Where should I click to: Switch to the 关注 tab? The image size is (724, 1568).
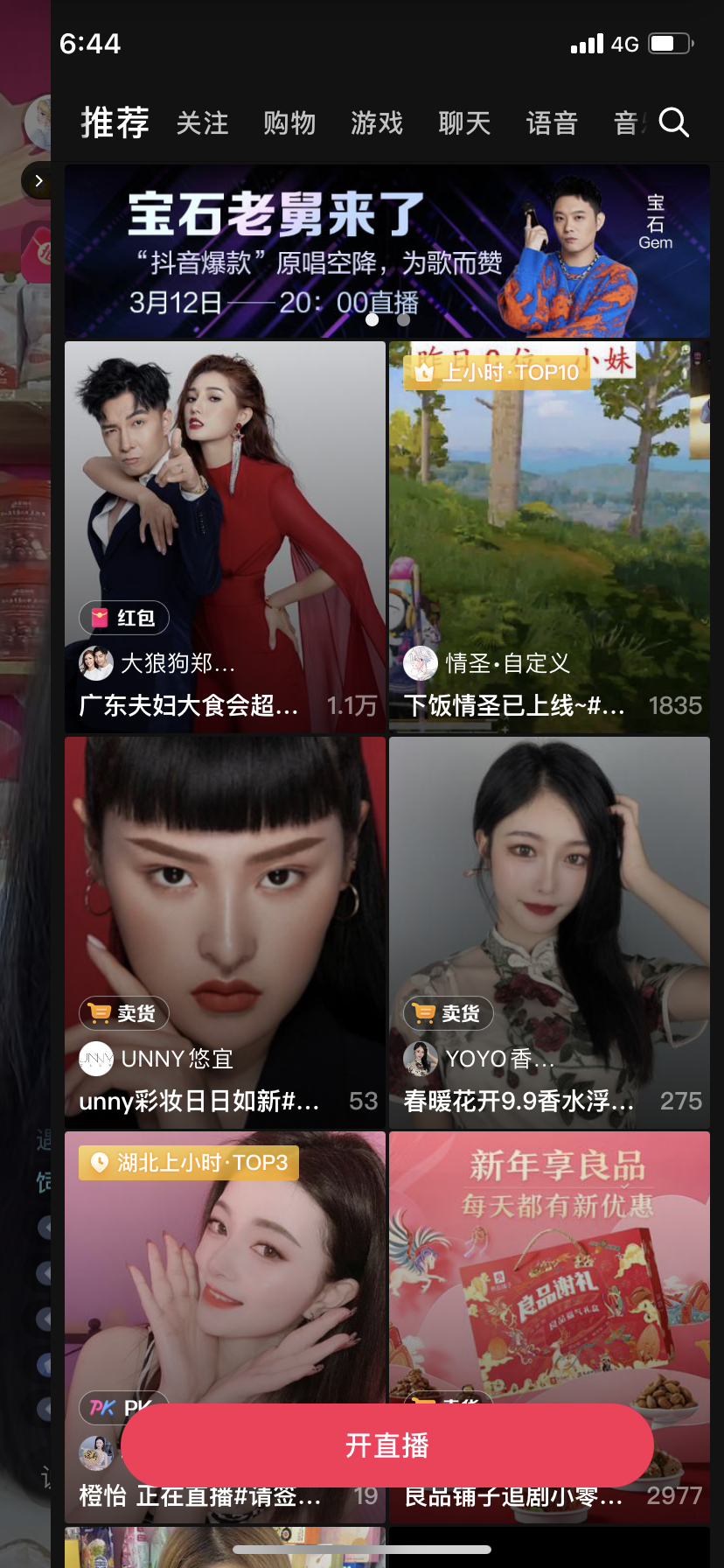point(203,123)
